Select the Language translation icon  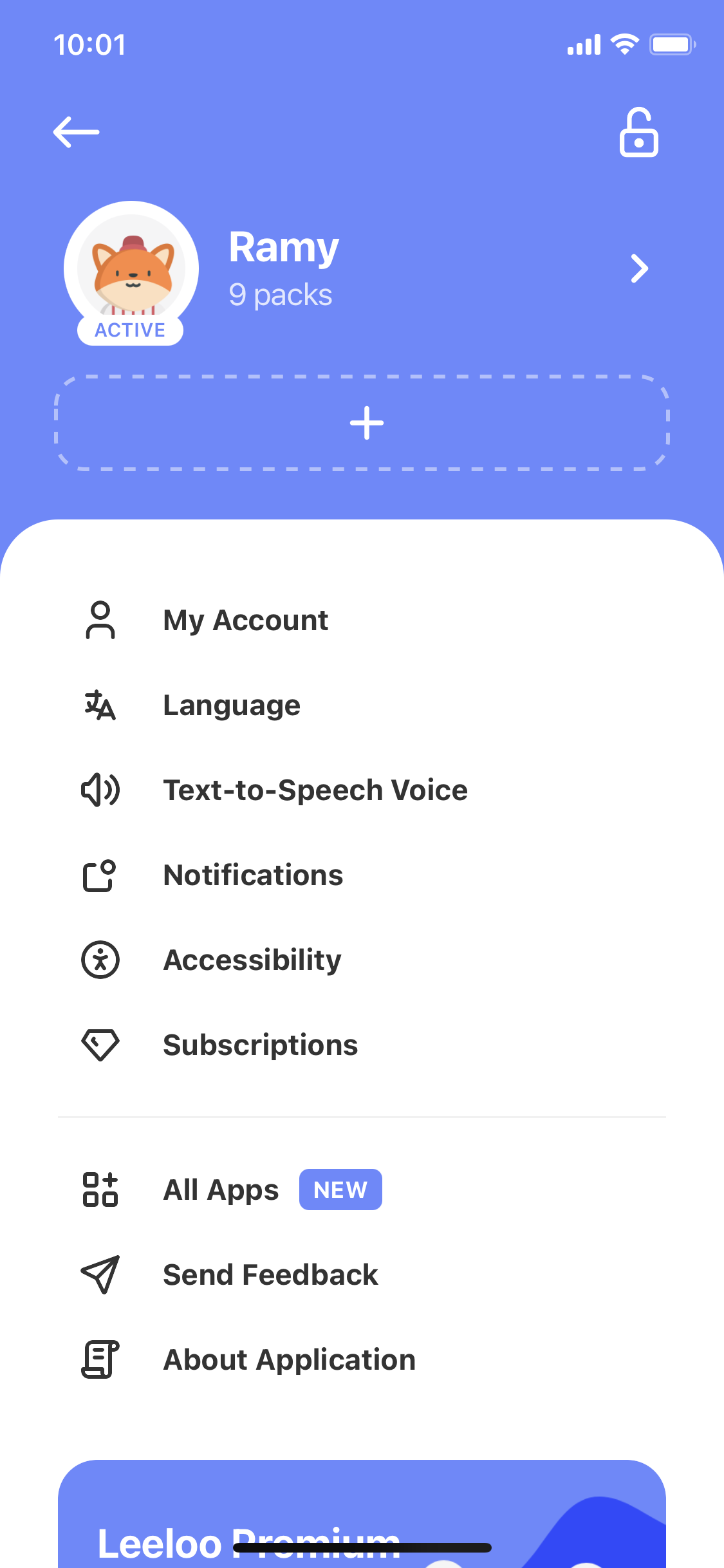click(100, 705)
